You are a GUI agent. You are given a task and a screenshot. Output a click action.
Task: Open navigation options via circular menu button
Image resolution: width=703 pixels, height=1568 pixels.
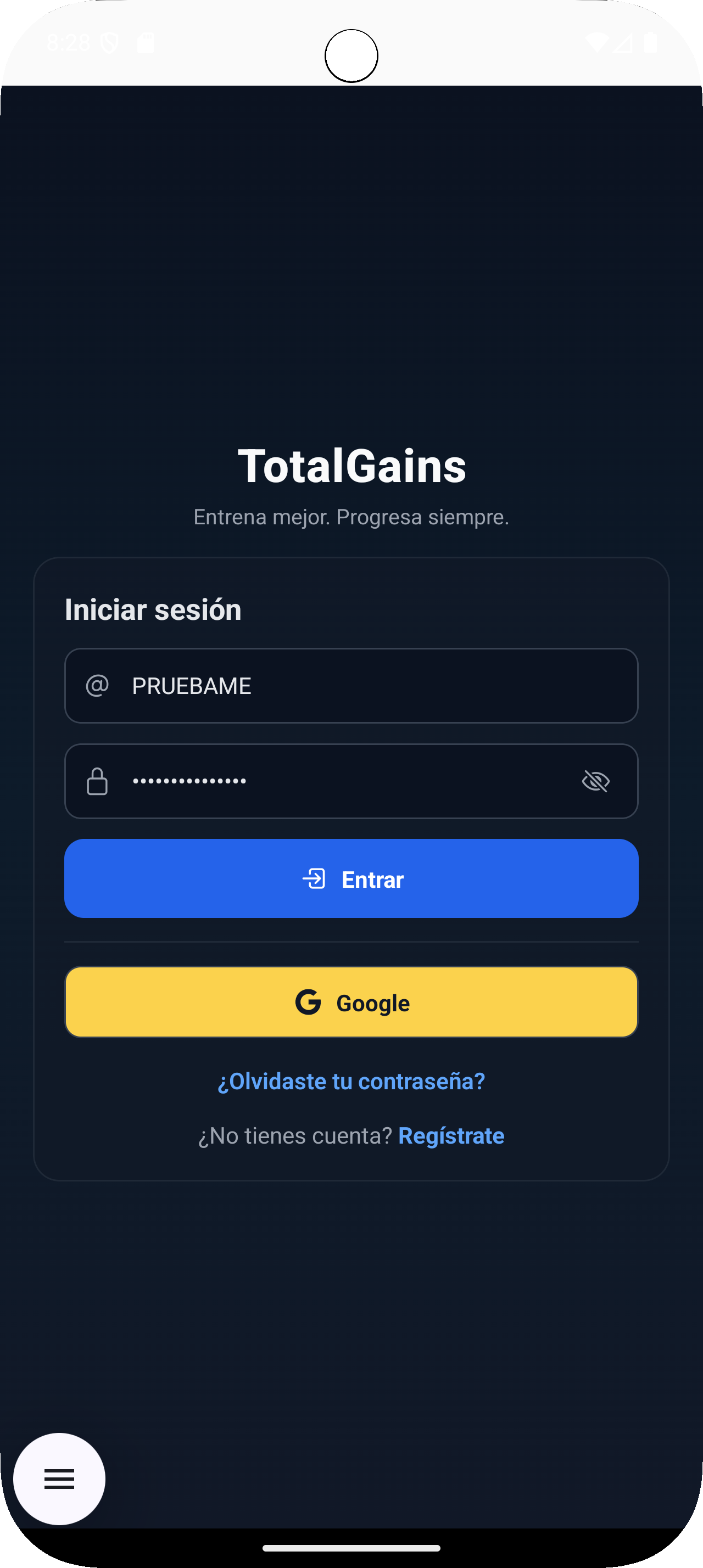[59, 1479]
